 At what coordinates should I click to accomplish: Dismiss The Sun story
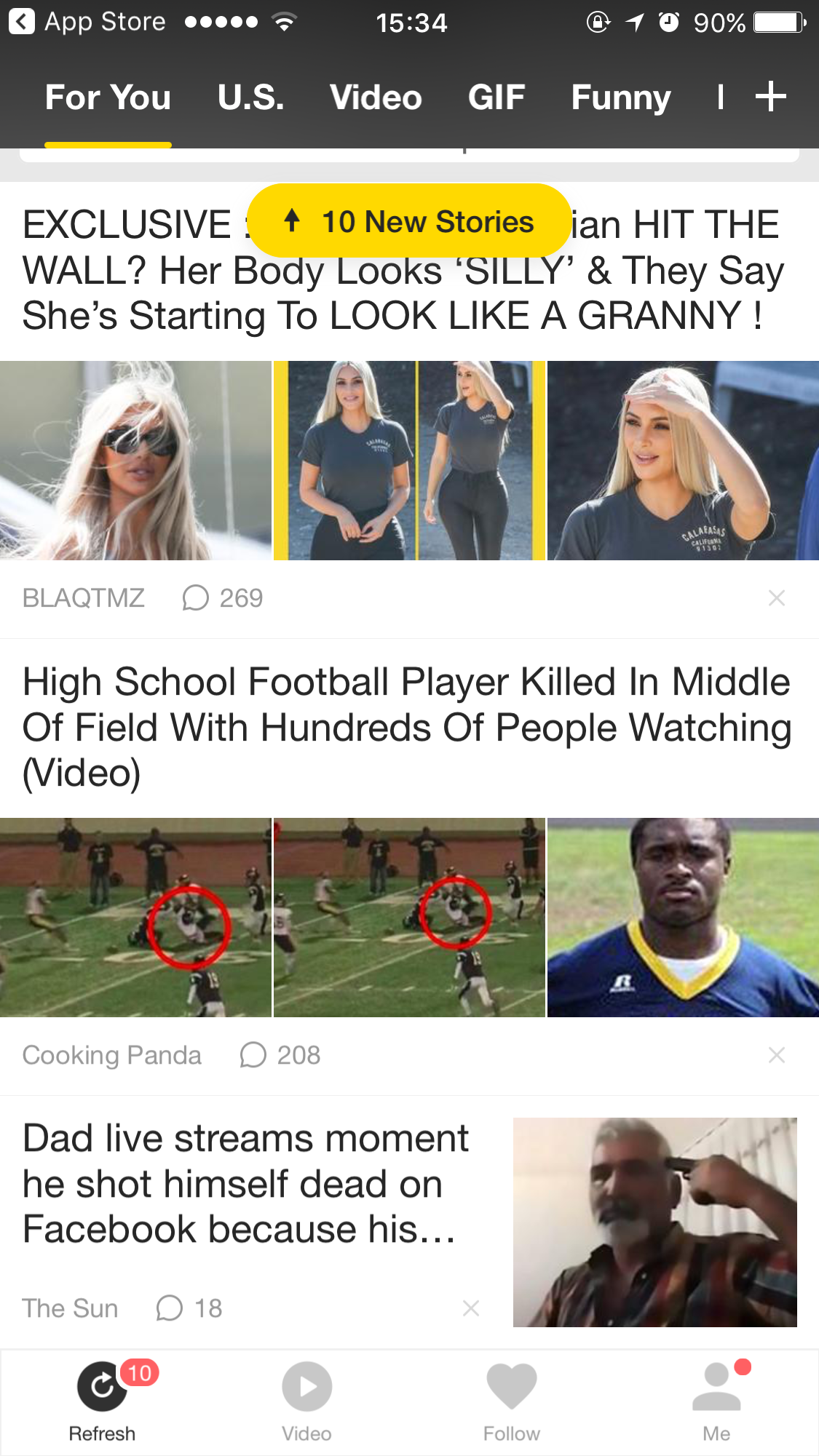click(471, 1308)
